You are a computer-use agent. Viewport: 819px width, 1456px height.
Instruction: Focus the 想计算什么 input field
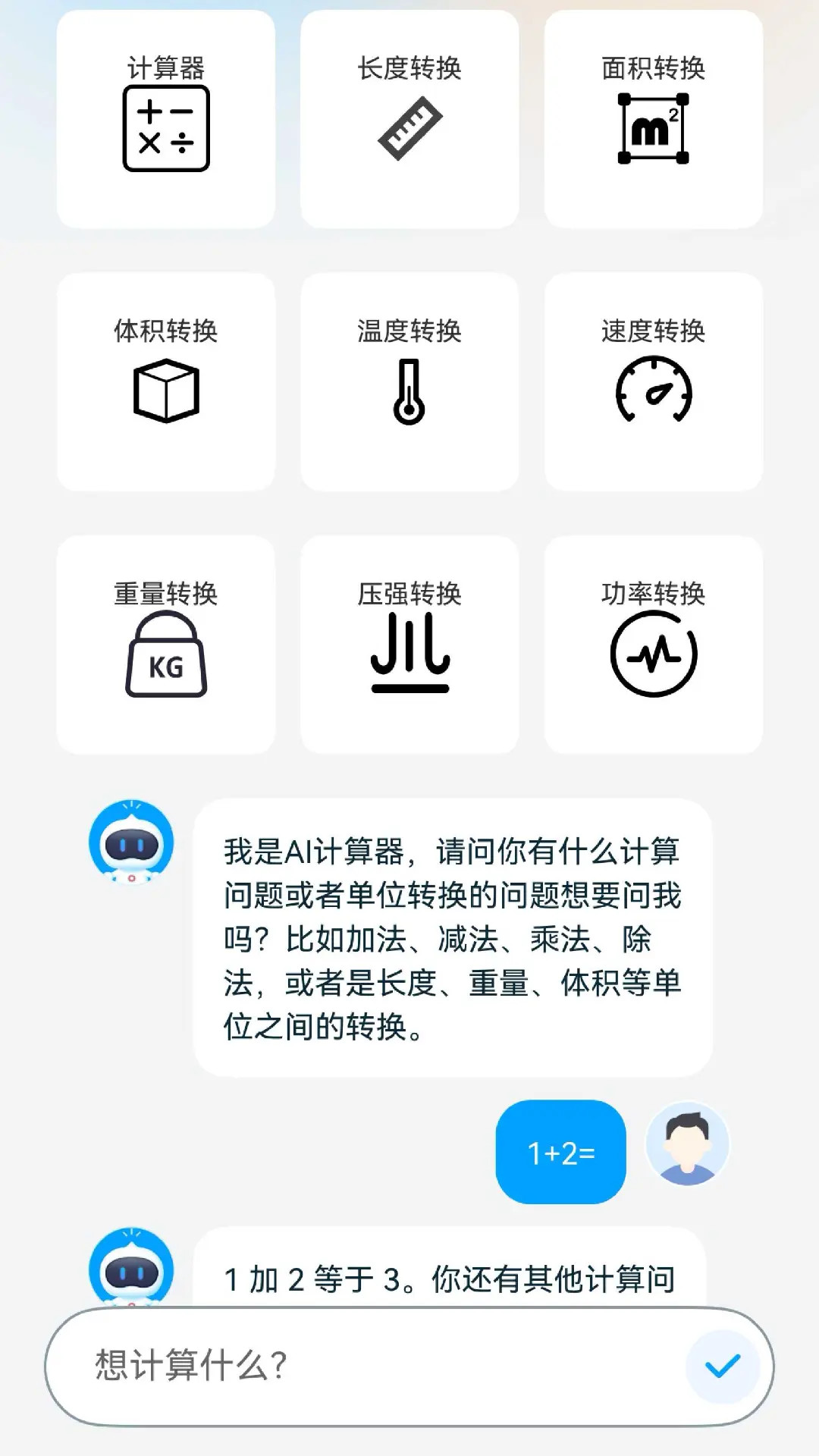(364, 1366)
